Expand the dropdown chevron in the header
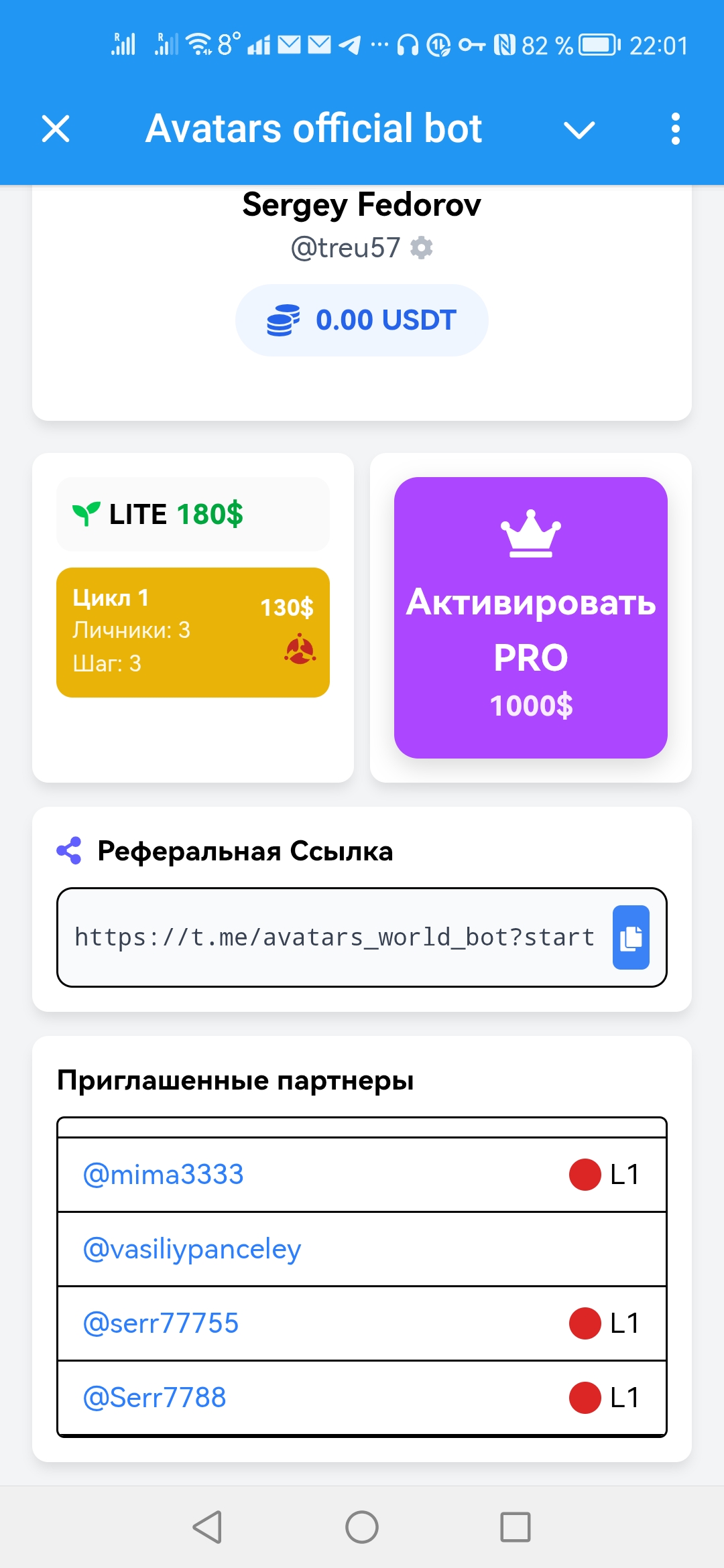Viewport: 724px width, 1568px height. tap(579, 130)
